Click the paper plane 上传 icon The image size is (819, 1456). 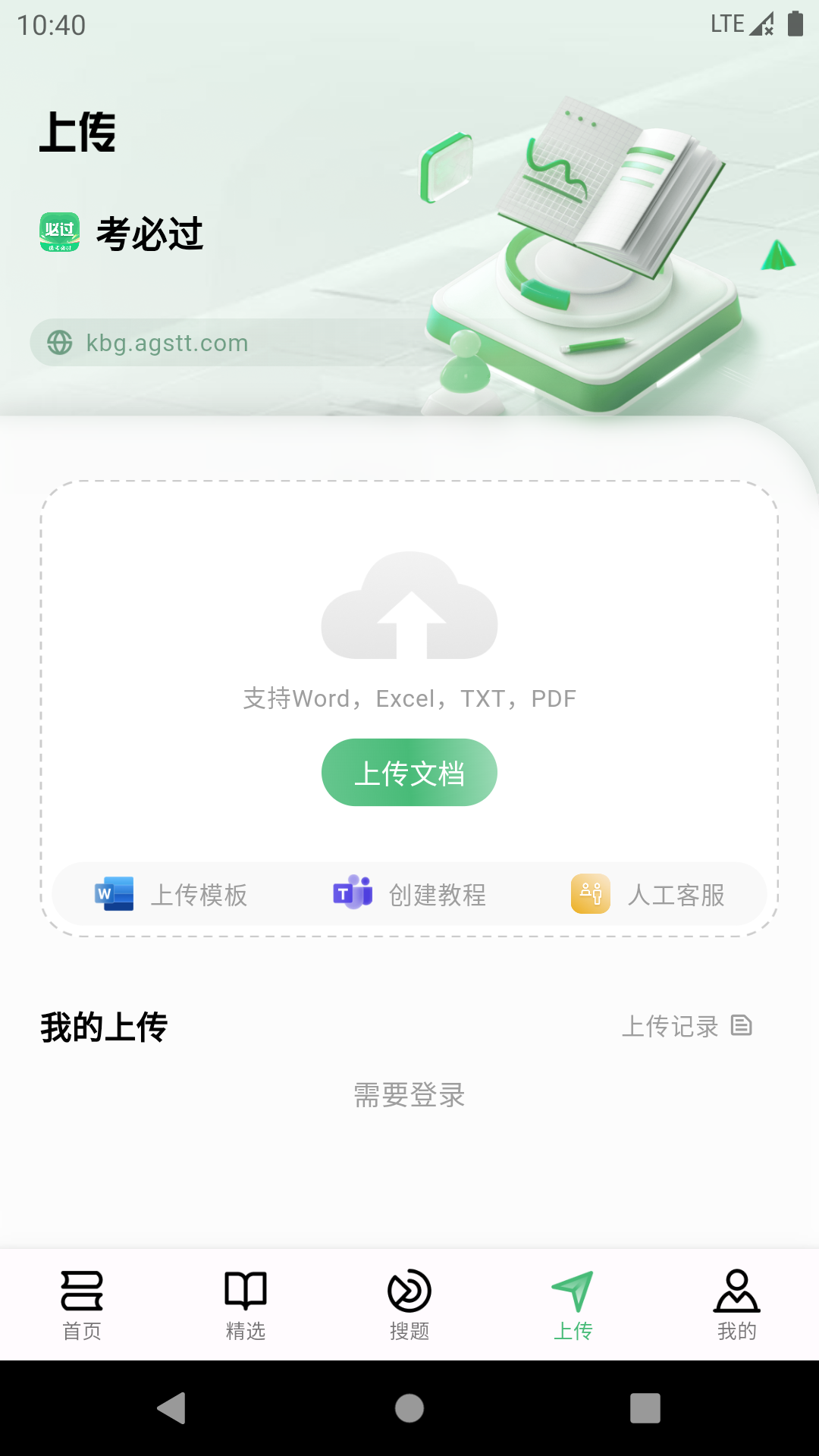(x=573, y=1289)
